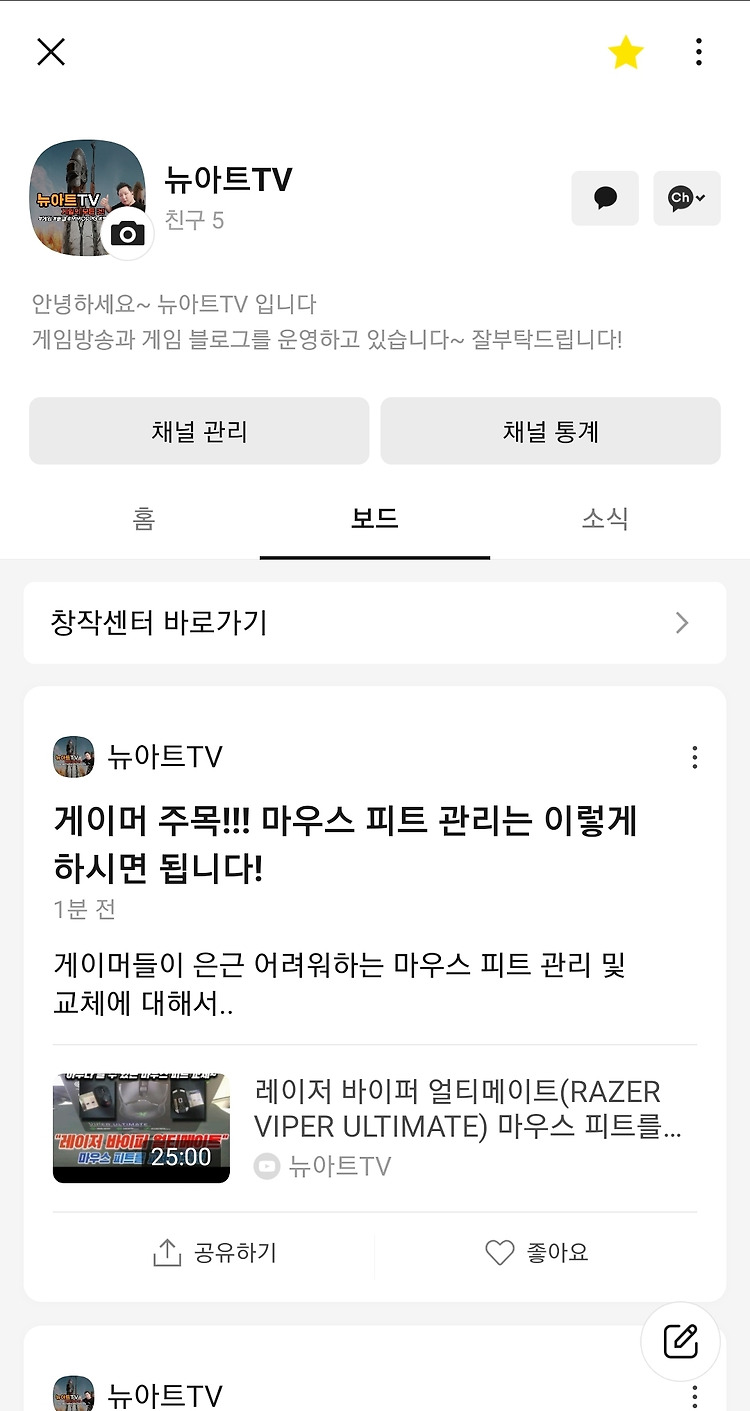Open the top overflow menu

(x=698, y=52)
